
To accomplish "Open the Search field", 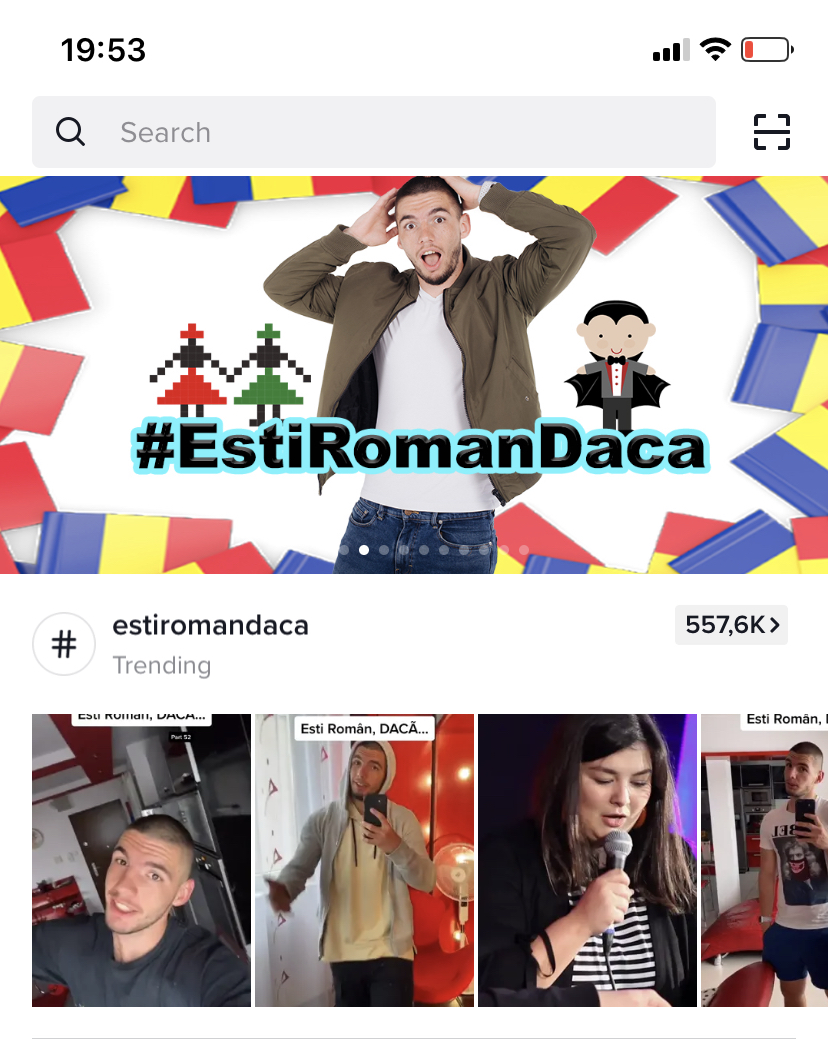I will [374, 132].
